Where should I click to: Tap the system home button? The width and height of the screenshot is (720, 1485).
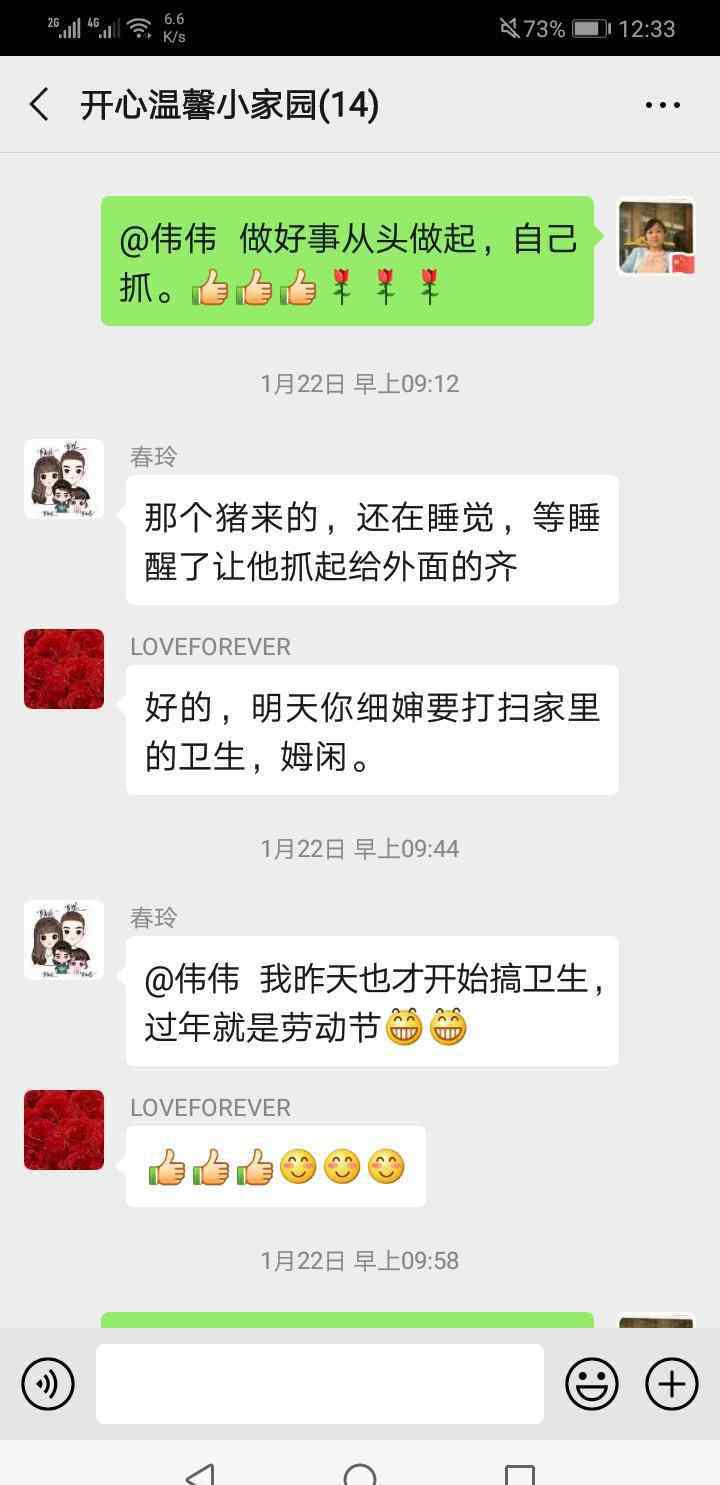(x=360, y=1475)
